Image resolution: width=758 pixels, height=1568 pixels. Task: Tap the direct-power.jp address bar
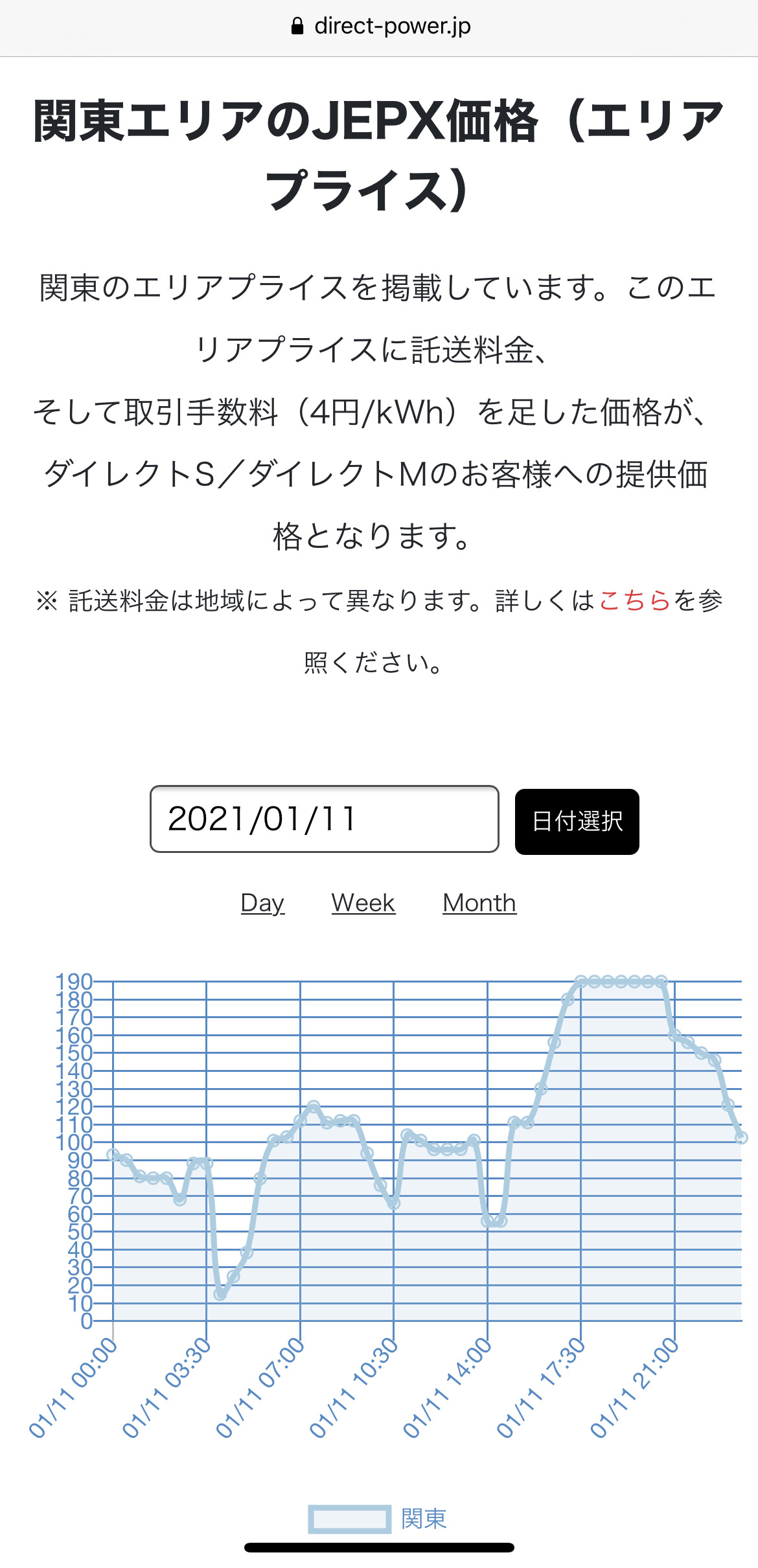[380, 26]
